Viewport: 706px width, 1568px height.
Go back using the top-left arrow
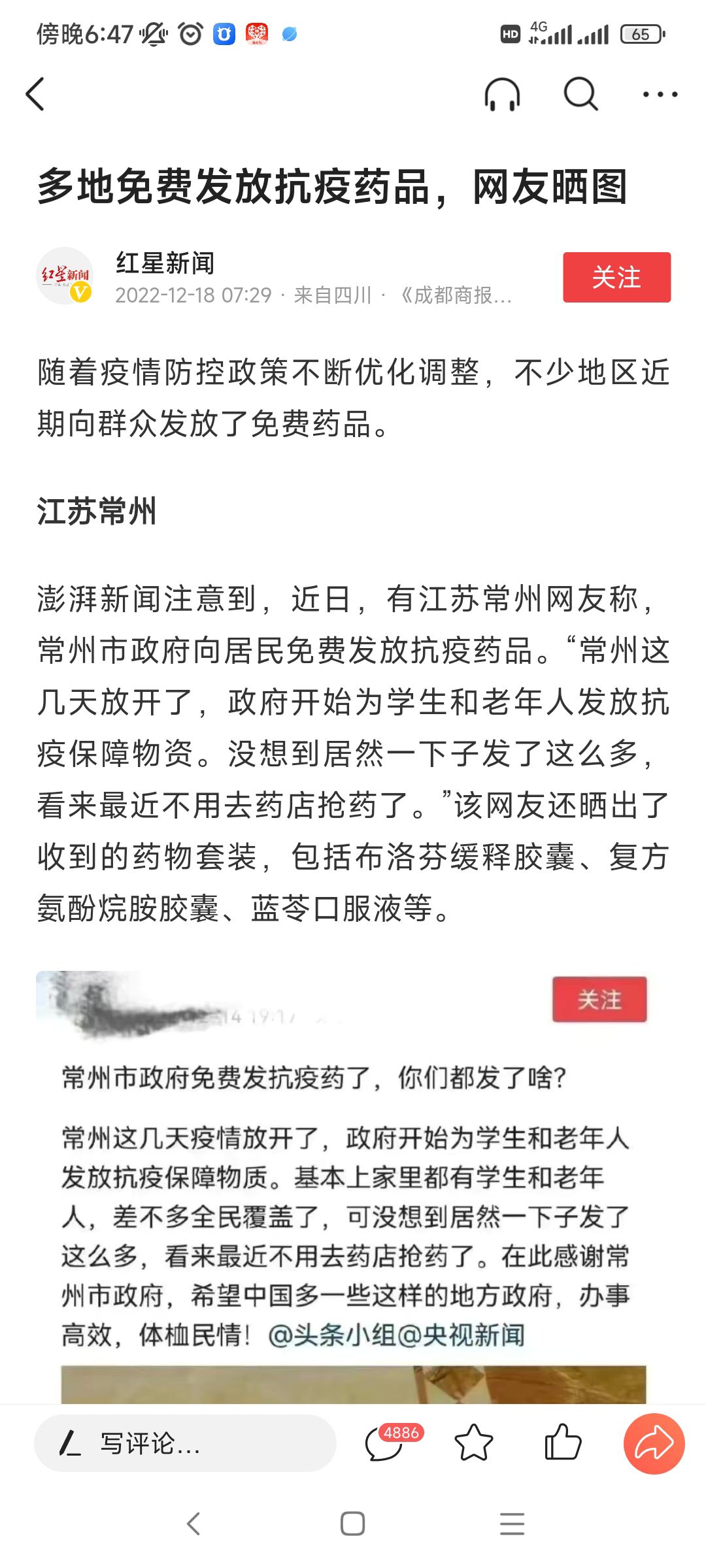click(35, 94)
